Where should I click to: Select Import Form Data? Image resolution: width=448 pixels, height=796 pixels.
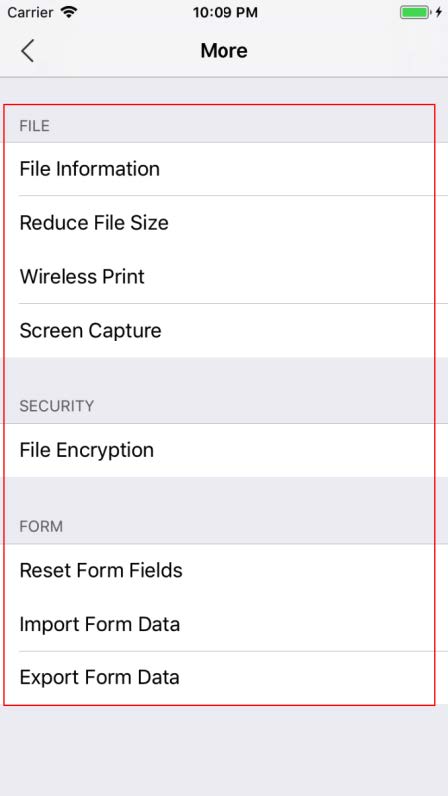point(224,624)
